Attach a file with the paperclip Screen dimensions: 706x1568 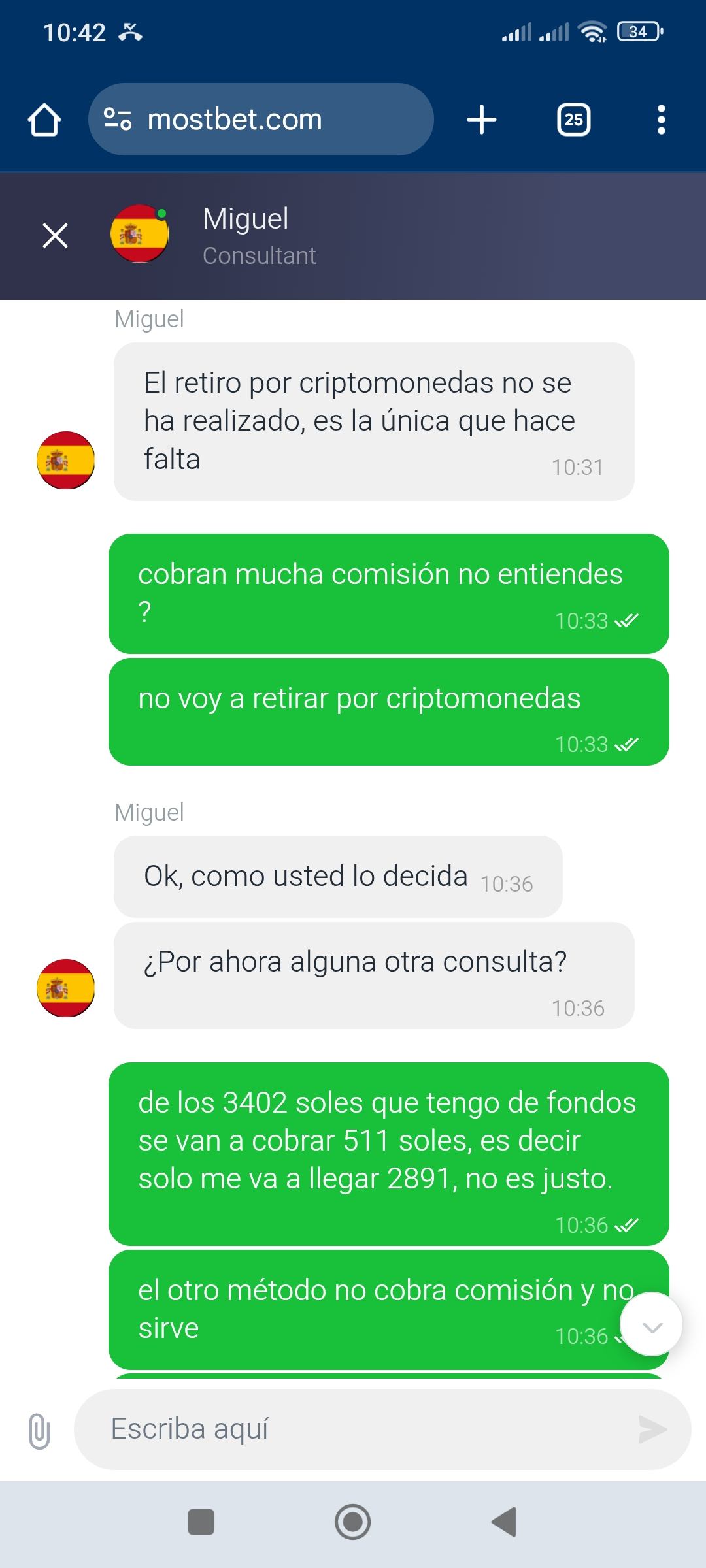pos(39,1431)
